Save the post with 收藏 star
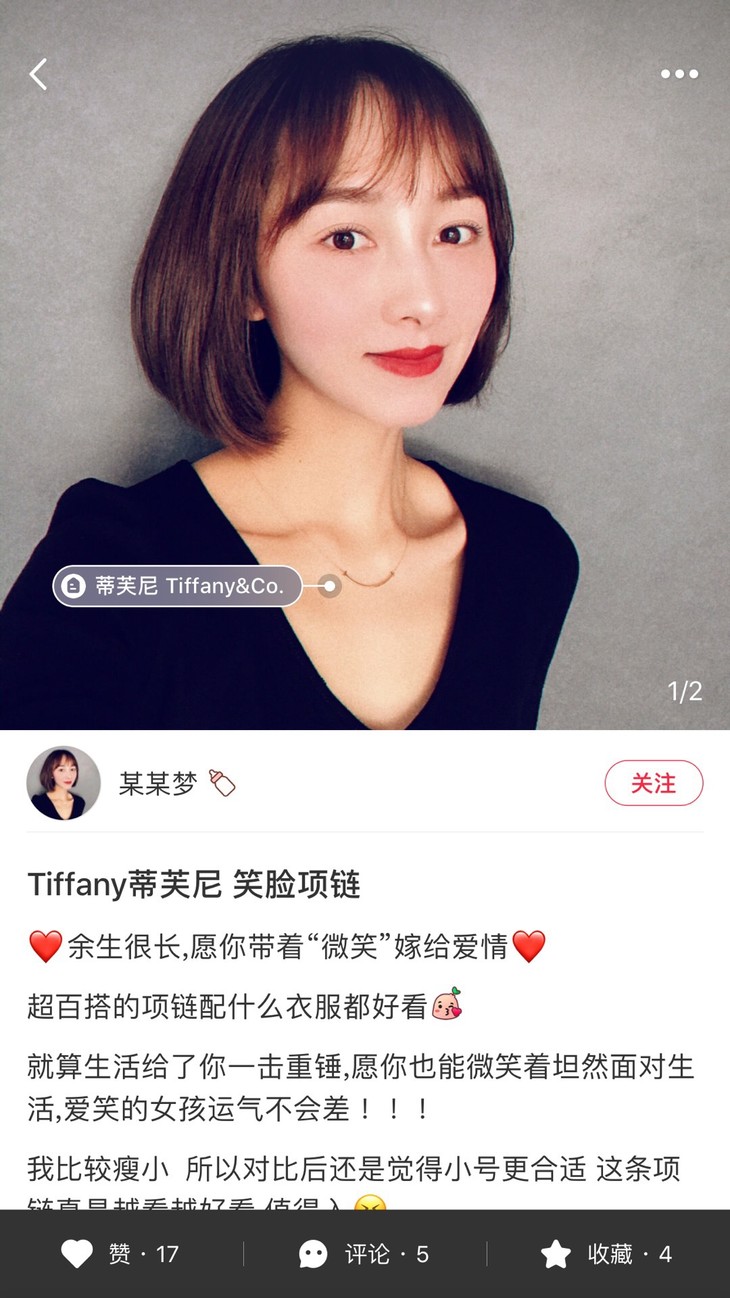The image size is (730, 1298). [606, 1254]
